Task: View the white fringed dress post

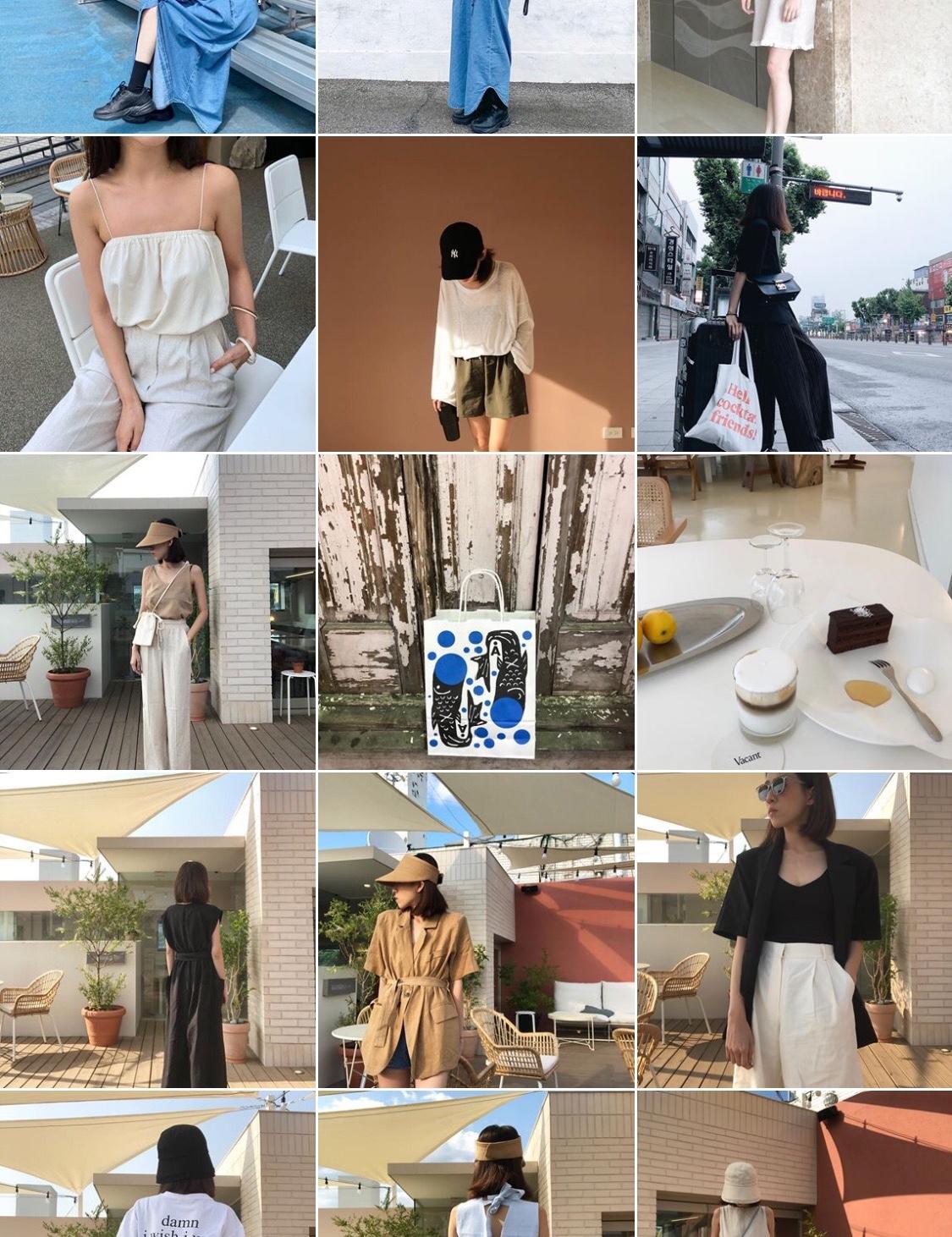Action: 794,66
